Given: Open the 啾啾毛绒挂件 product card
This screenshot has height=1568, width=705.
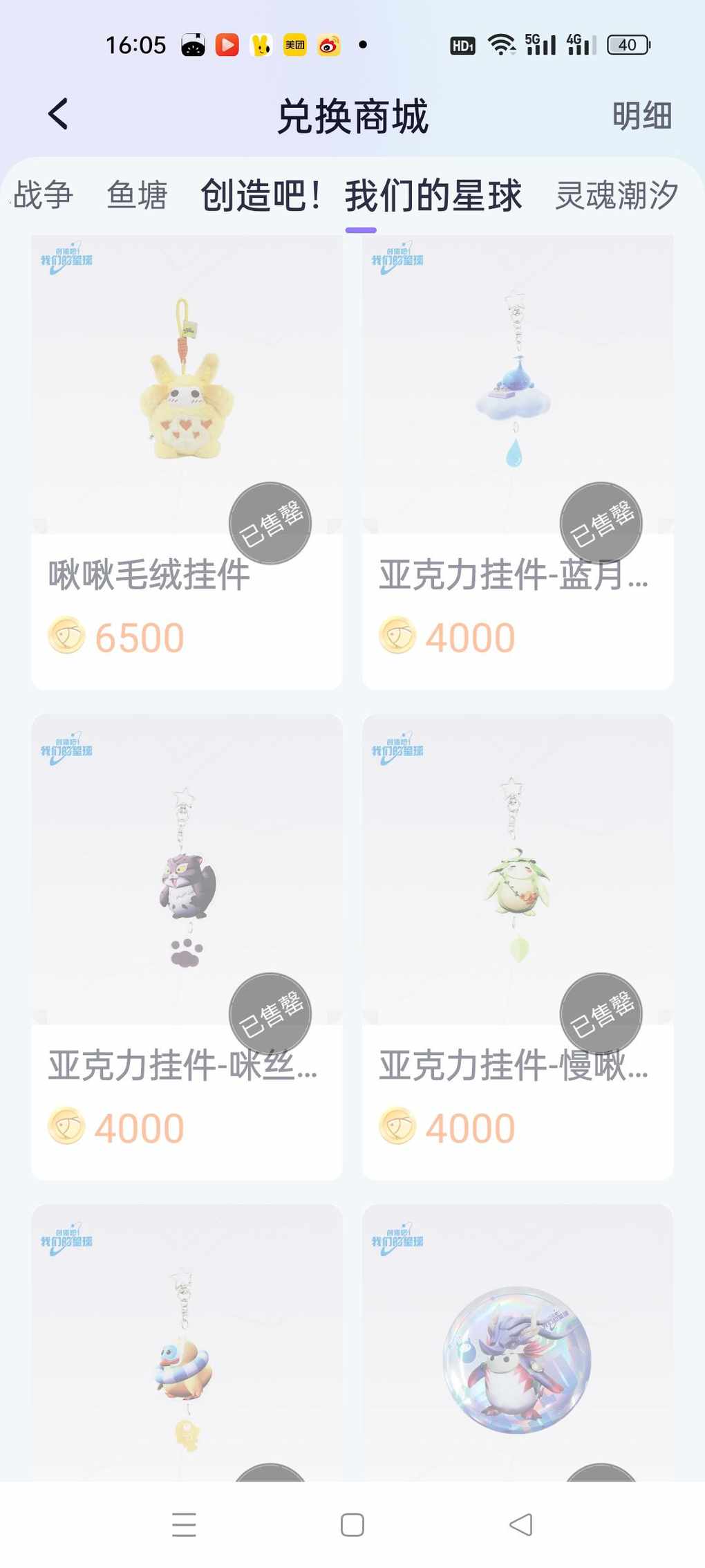Looking at the screenshot, I should coord(187,461).
